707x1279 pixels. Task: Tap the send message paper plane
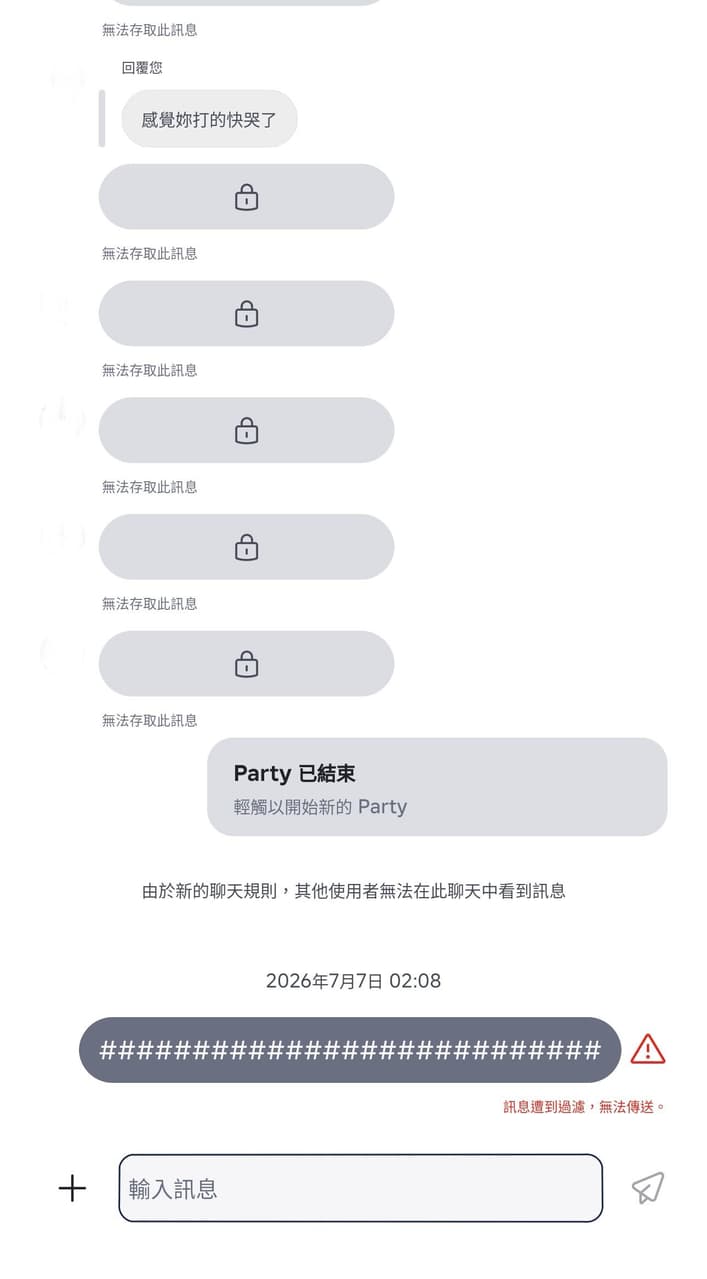(648, 1188)
